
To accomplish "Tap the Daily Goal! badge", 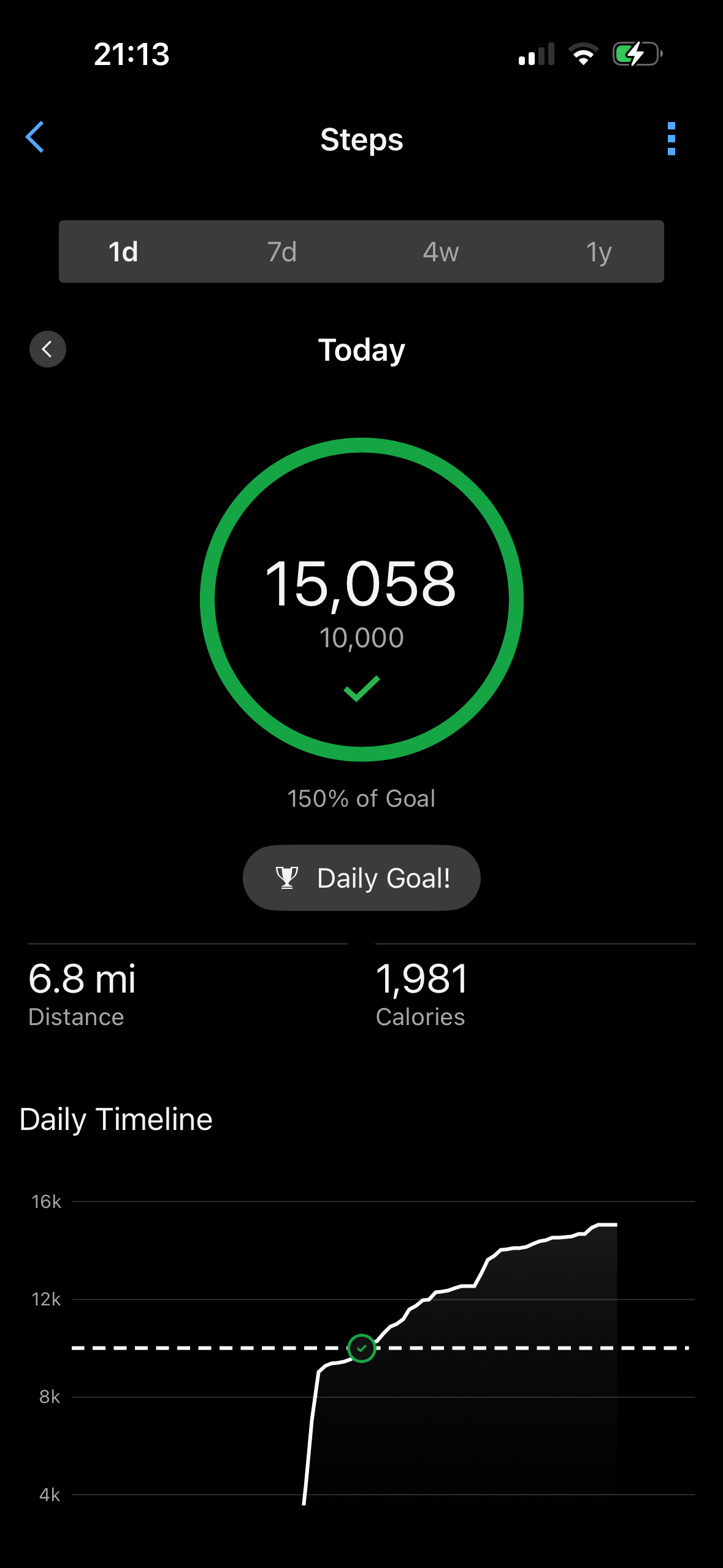I will 361,878.
